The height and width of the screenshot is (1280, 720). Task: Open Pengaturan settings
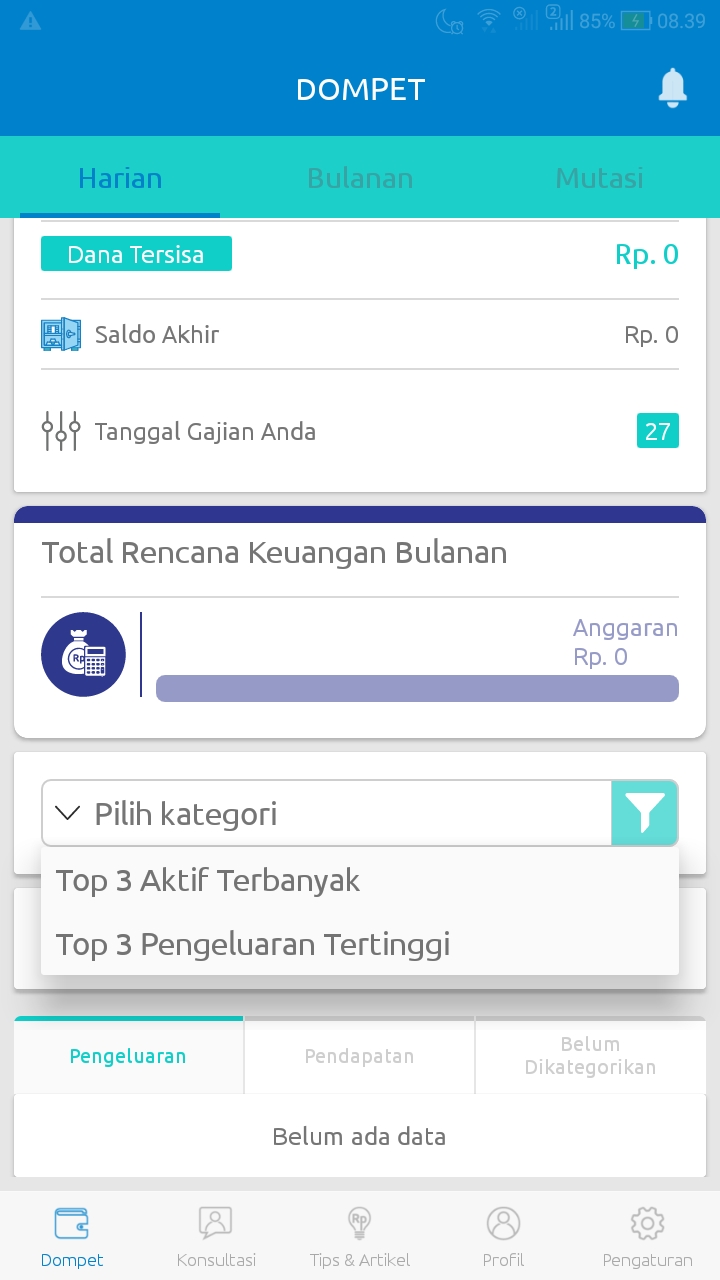[x=647, y=1237]
